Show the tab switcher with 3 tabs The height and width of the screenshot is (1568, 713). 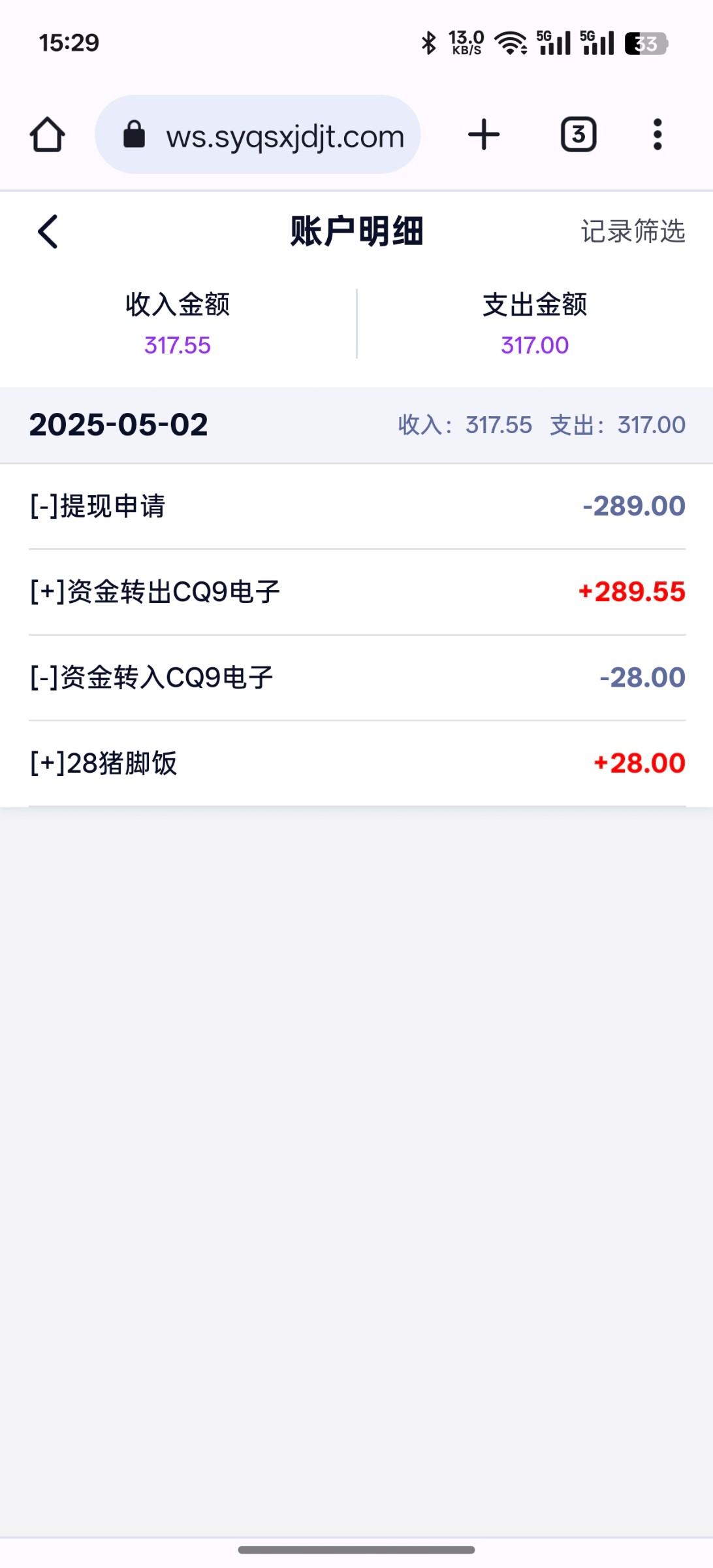click(578, 135)
